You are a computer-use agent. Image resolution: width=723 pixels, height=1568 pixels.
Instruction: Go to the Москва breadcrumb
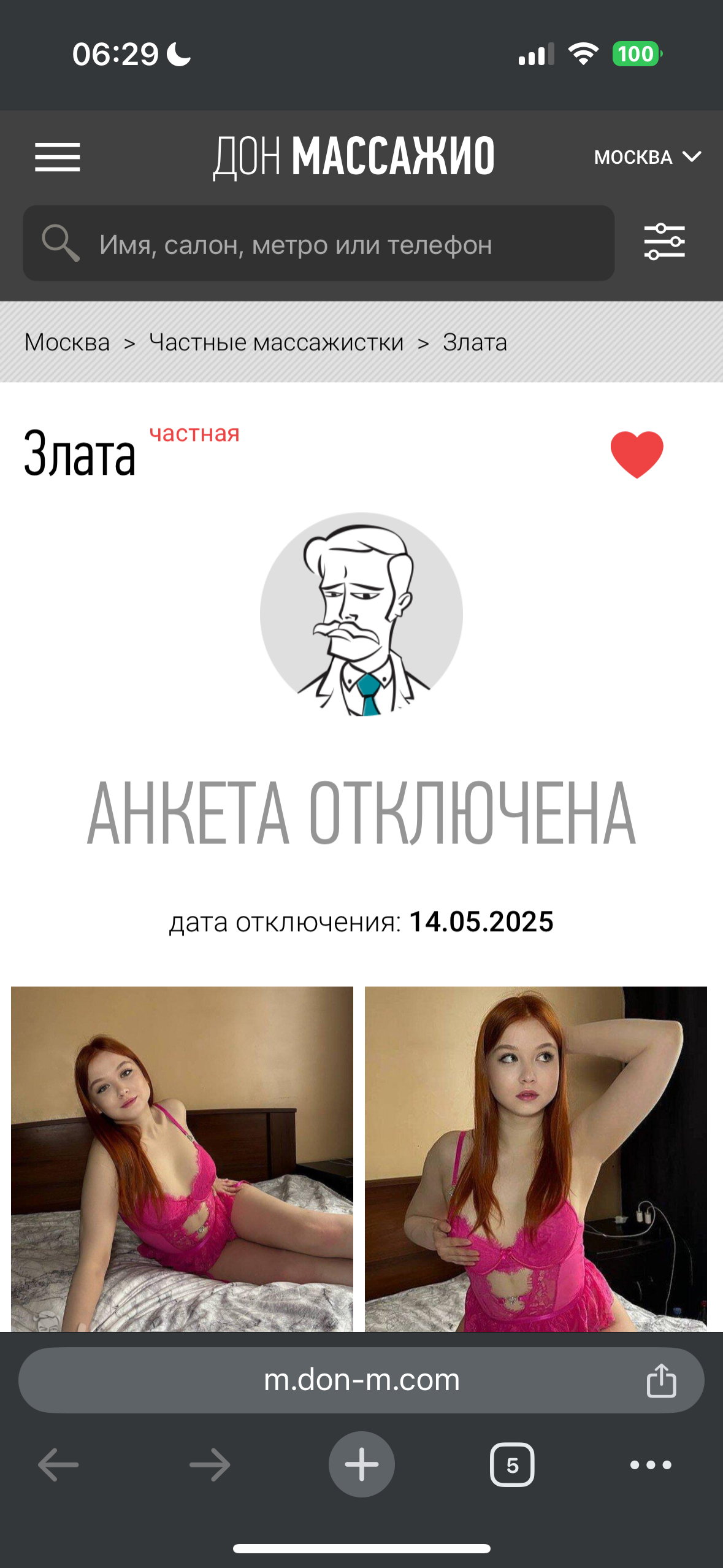(67, 342)
